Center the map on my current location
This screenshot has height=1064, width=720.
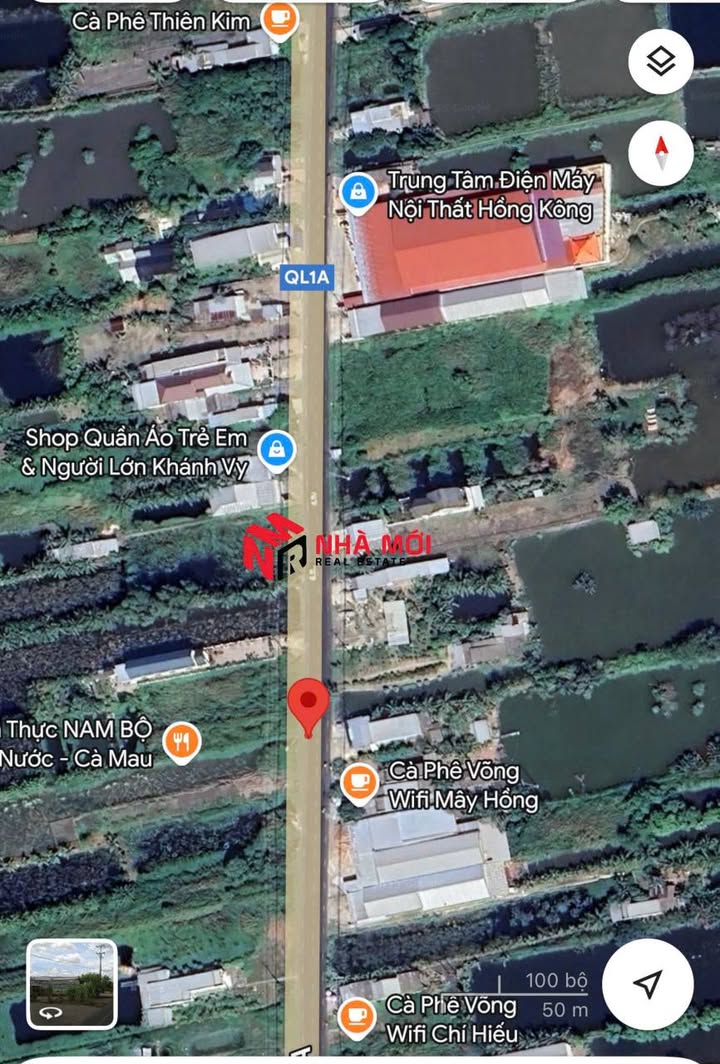pyautogui.click(x=648, y=985)
